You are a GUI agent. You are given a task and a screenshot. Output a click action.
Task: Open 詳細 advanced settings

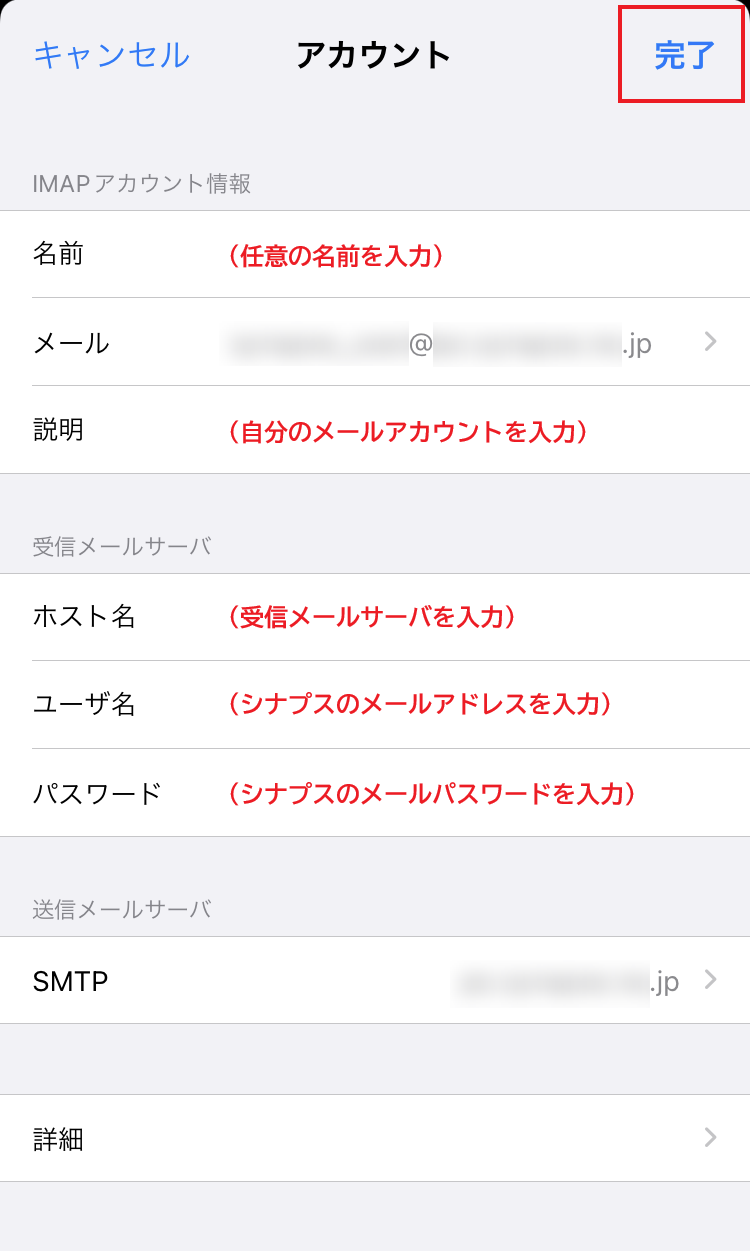(375, 1138)
